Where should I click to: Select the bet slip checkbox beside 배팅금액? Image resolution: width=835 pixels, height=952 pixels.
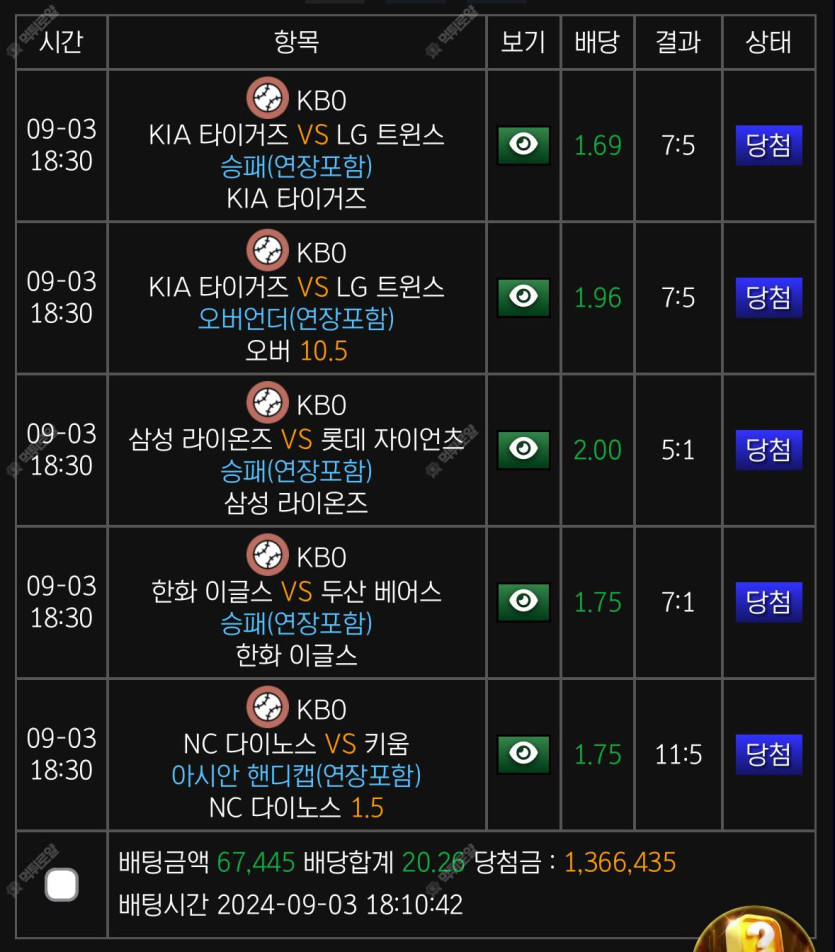coord(62,885)
